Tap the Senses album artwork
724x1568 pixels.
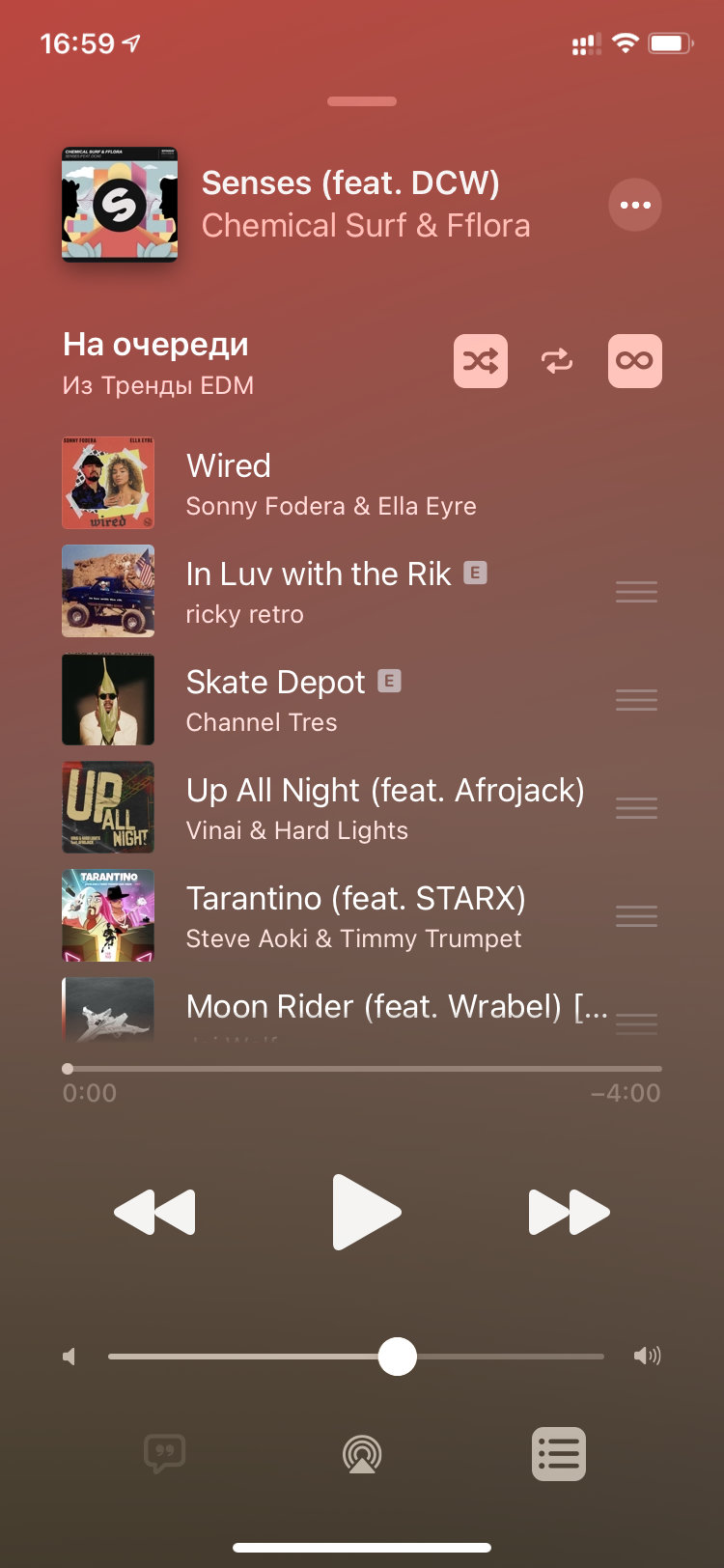pos(120,205)
